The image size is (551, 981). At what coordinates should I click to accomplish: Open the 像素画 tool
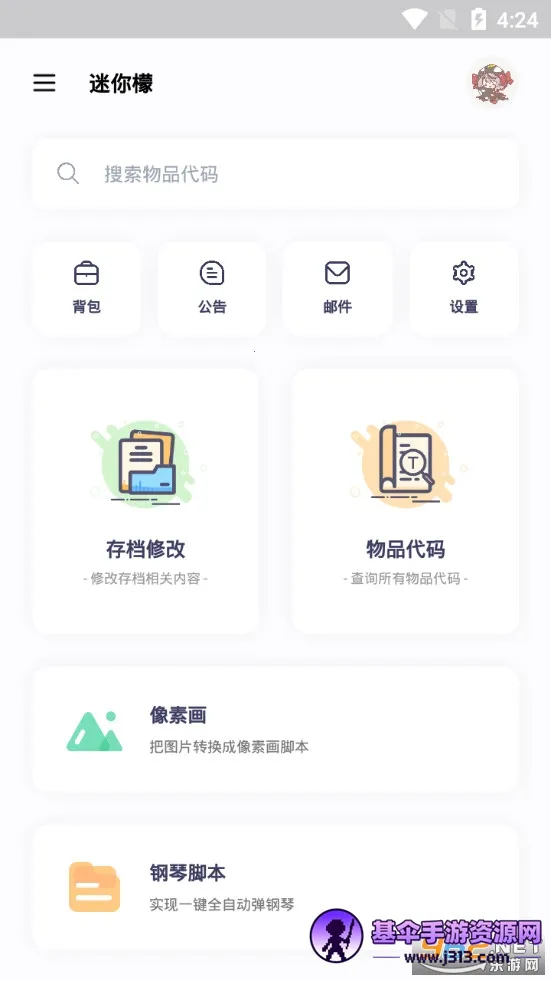pos(275,729)
